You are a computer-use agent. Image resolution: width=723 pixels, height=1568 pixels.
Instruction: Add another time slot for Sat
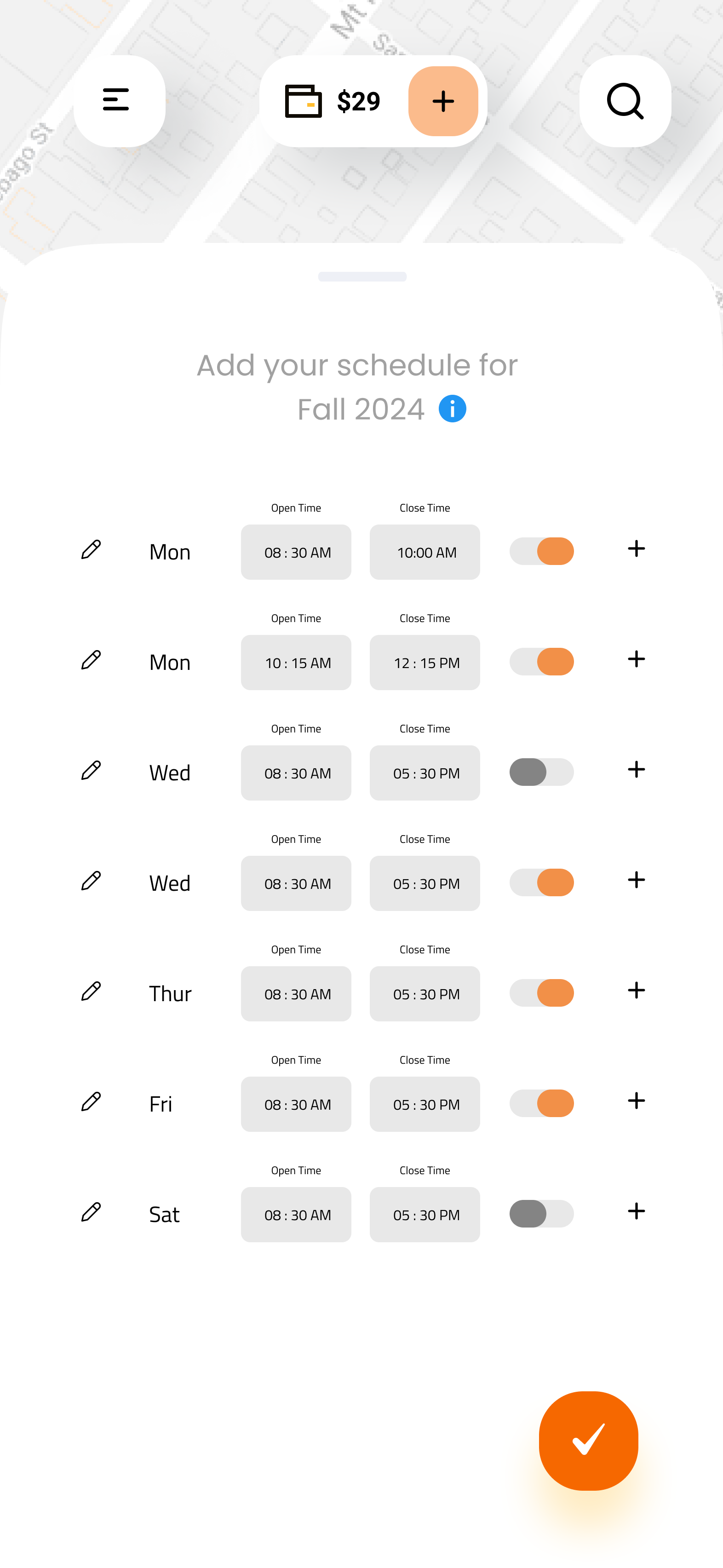click(x=636, y=1211)
